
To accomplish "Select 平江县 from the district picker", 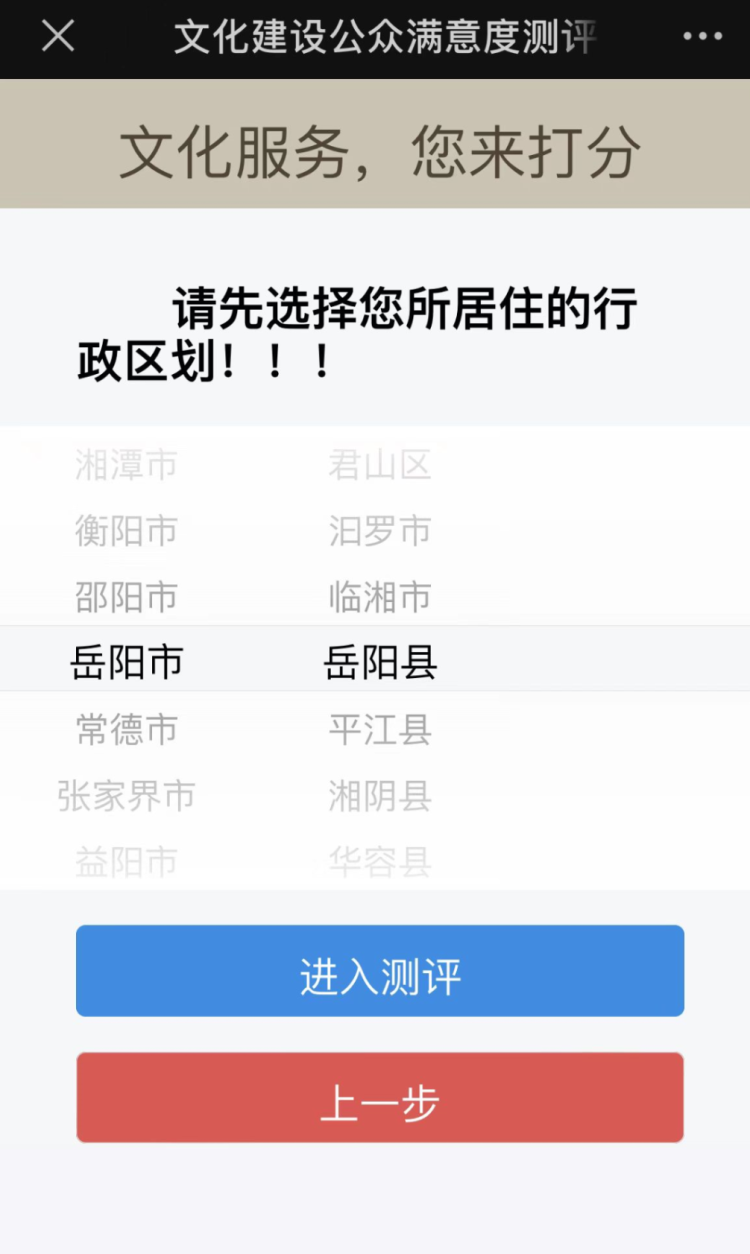I will tap(380, 730).
